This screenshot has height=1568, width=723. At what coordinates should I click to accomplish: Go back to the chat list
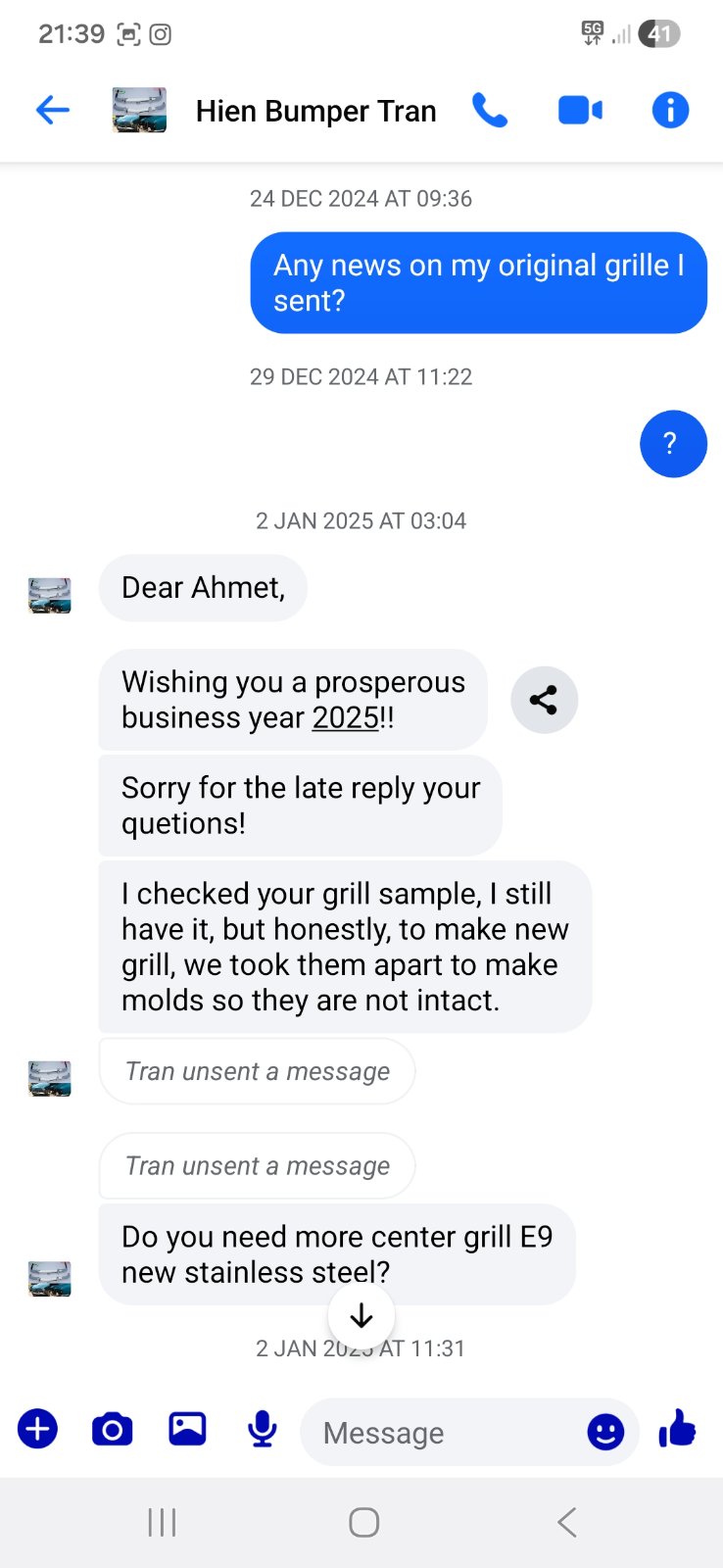pos(53,111)
